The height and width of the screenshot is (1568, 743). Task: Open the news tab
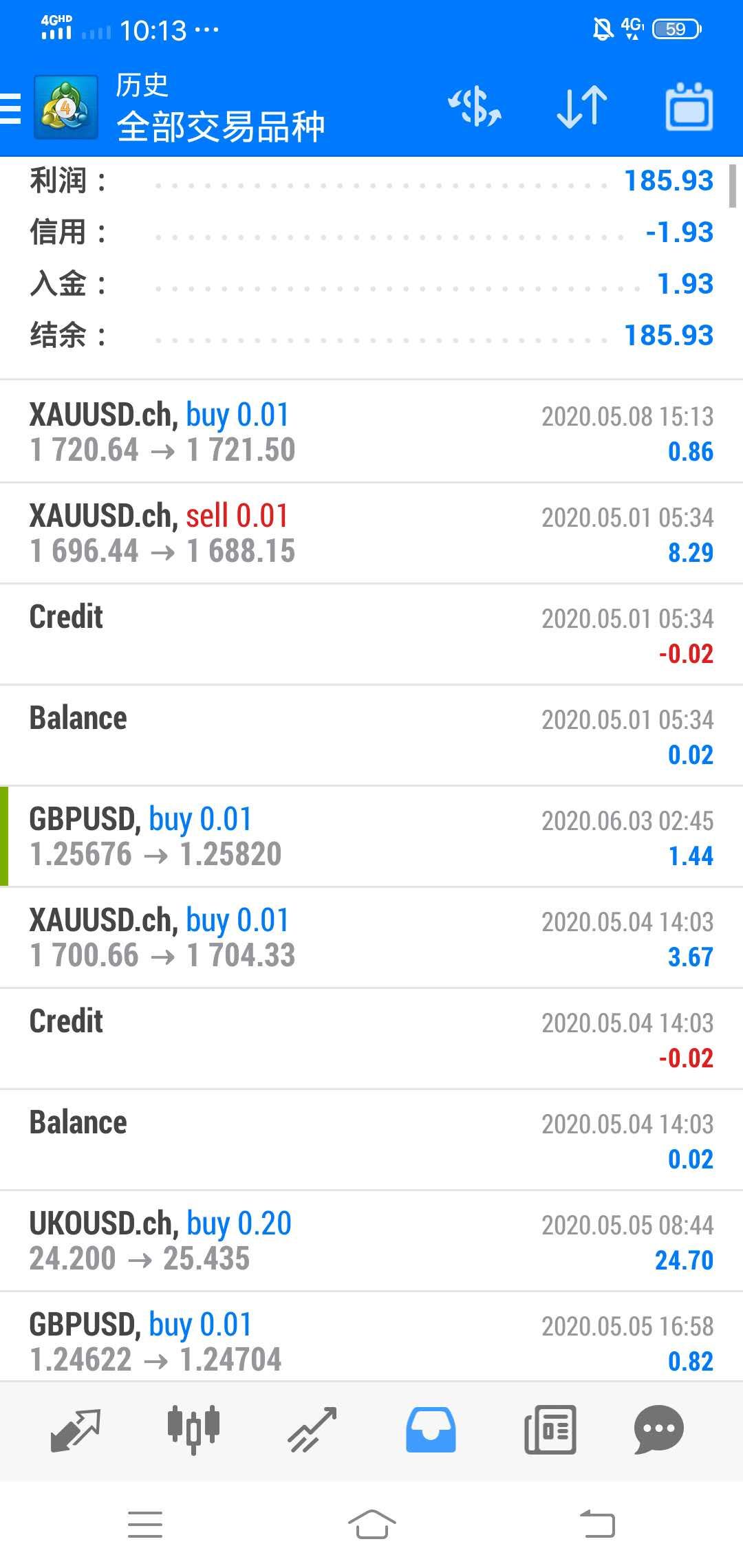click(550, 1430)
